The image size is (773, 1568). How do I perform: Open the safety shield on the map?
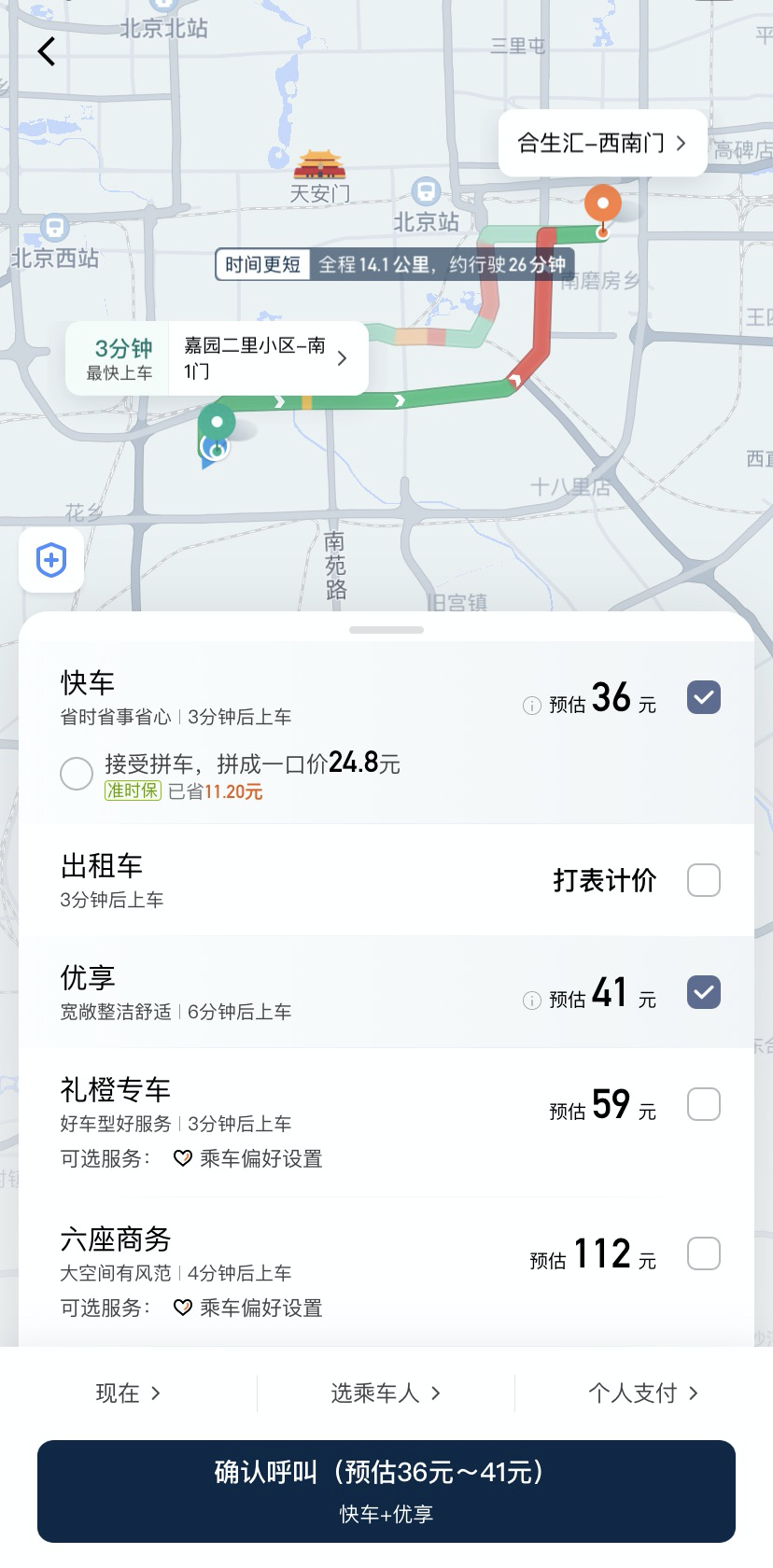click(x=50, y=559)
